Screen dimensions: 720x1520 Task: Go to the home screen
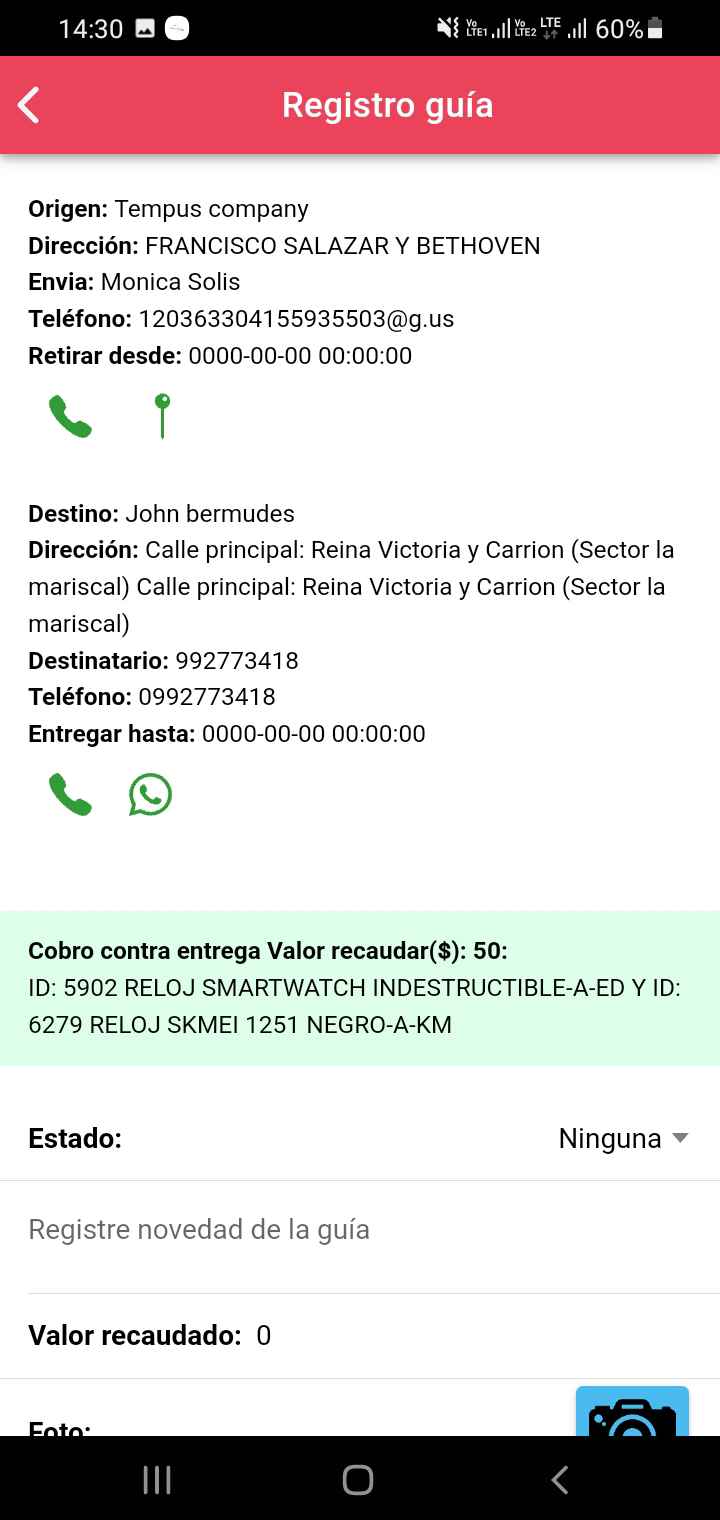[358, 1480]
